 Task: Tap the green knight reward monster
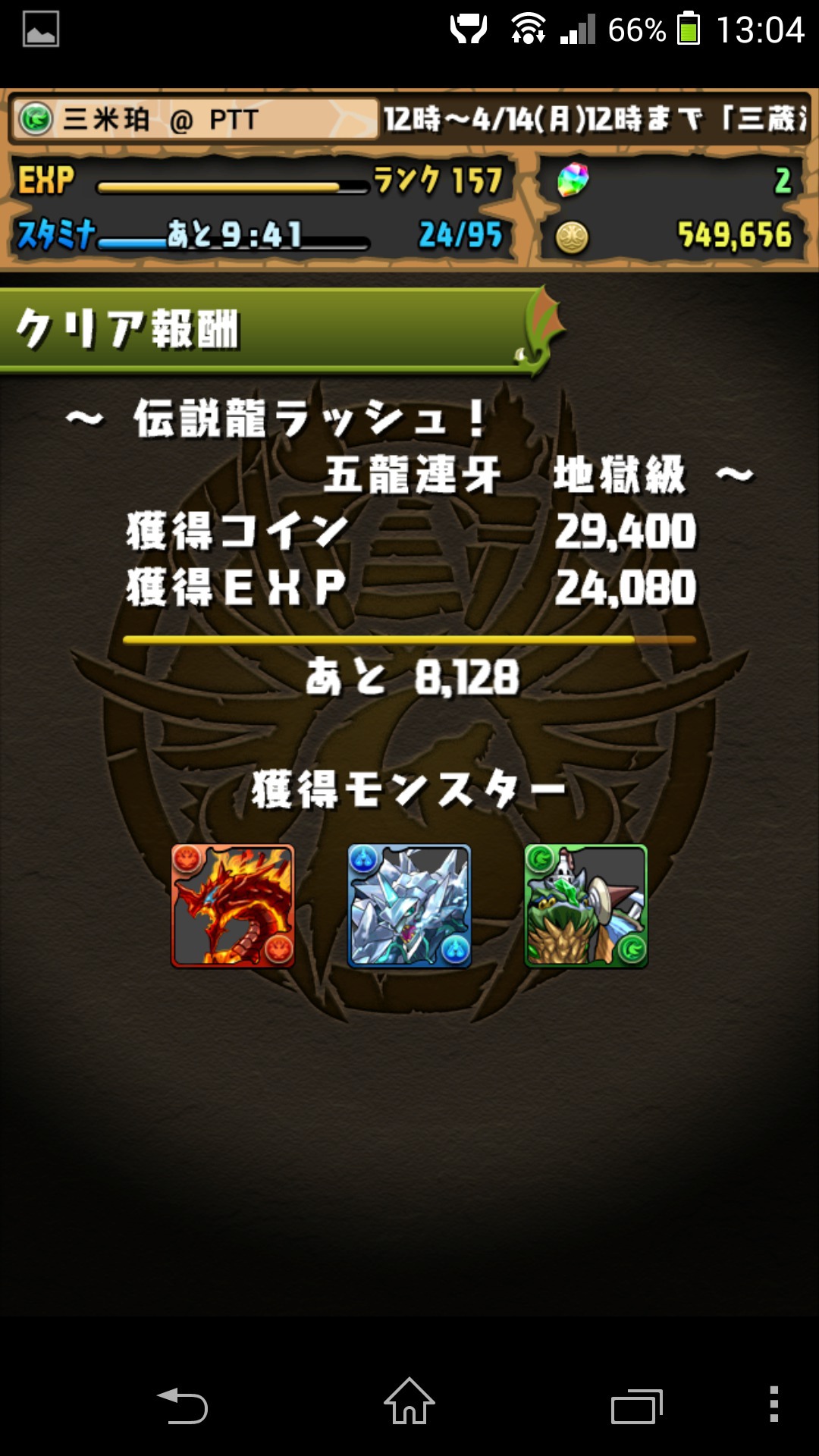click(586, 906)
